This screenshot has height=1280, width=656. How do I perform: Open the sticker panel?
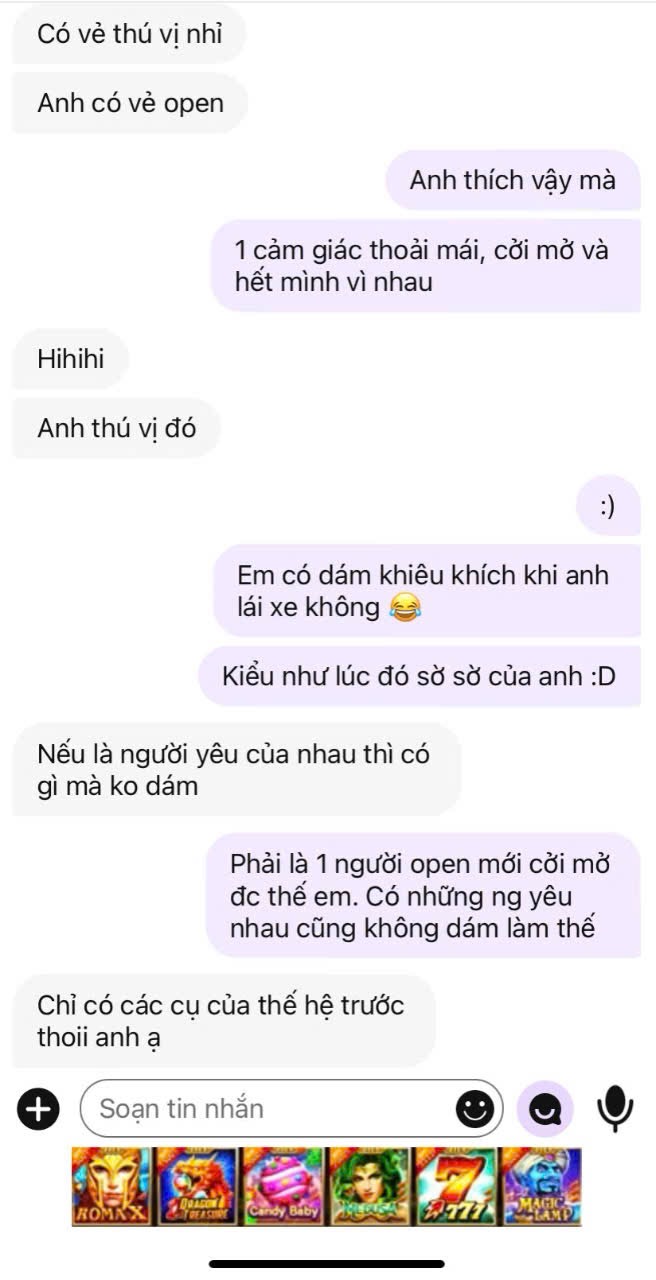[x=545, y=1108]
